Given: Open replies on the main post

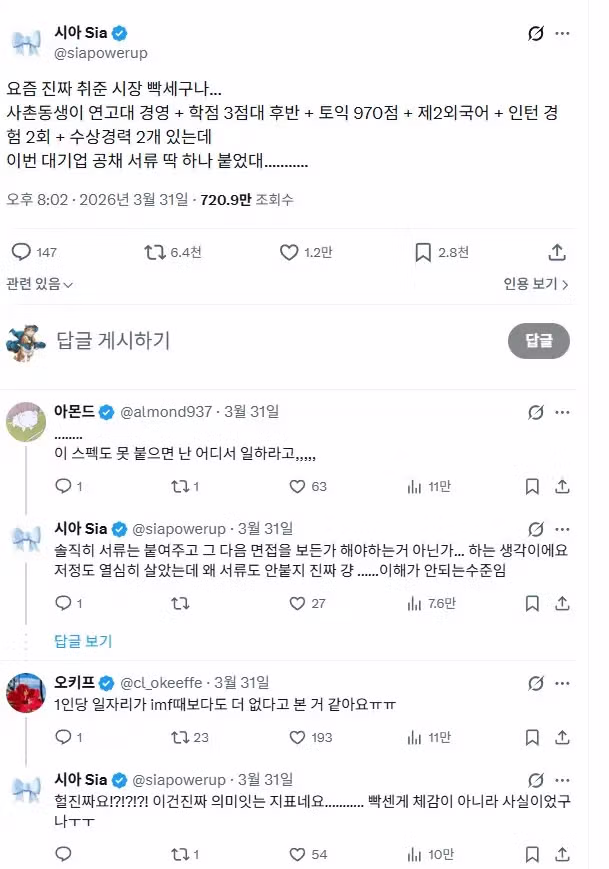Looking at the screenshot, I should tap(22, 253).
